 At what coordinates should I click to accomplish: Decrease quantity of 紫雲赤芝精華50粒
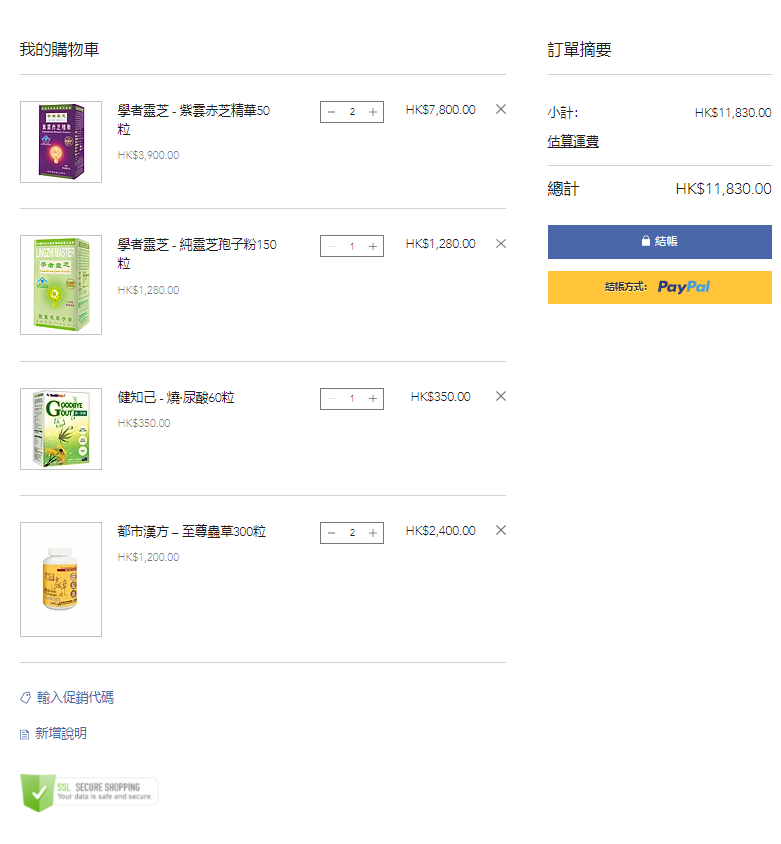pyautogui.click(x=331, y=112)
